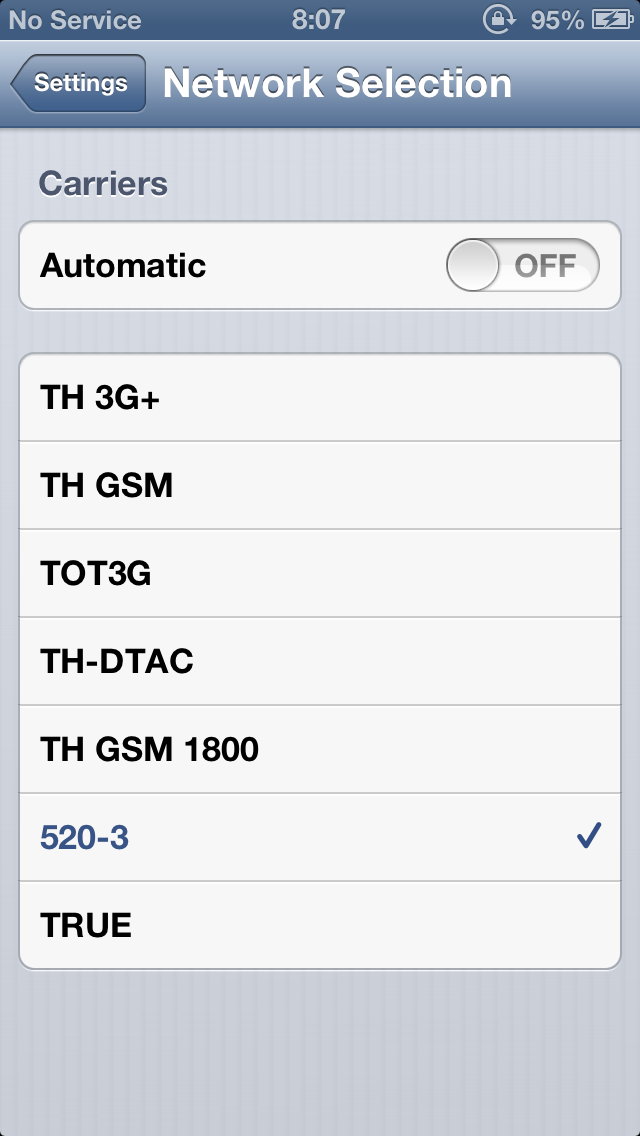Select TH-DTAC carrier
640x1136 pixels.
tap(320, 662)
